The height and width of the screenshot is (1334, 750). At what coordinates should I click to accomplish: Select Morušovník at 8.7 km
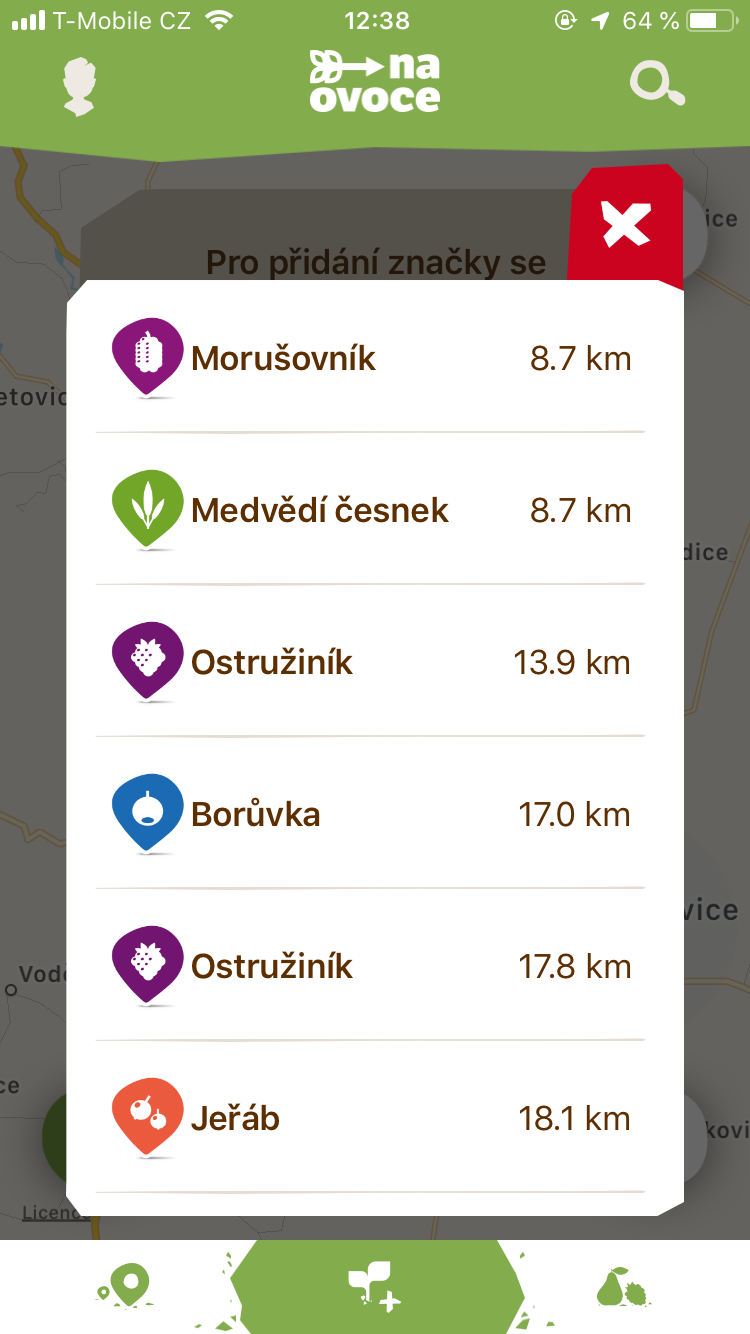coord(374,358)
